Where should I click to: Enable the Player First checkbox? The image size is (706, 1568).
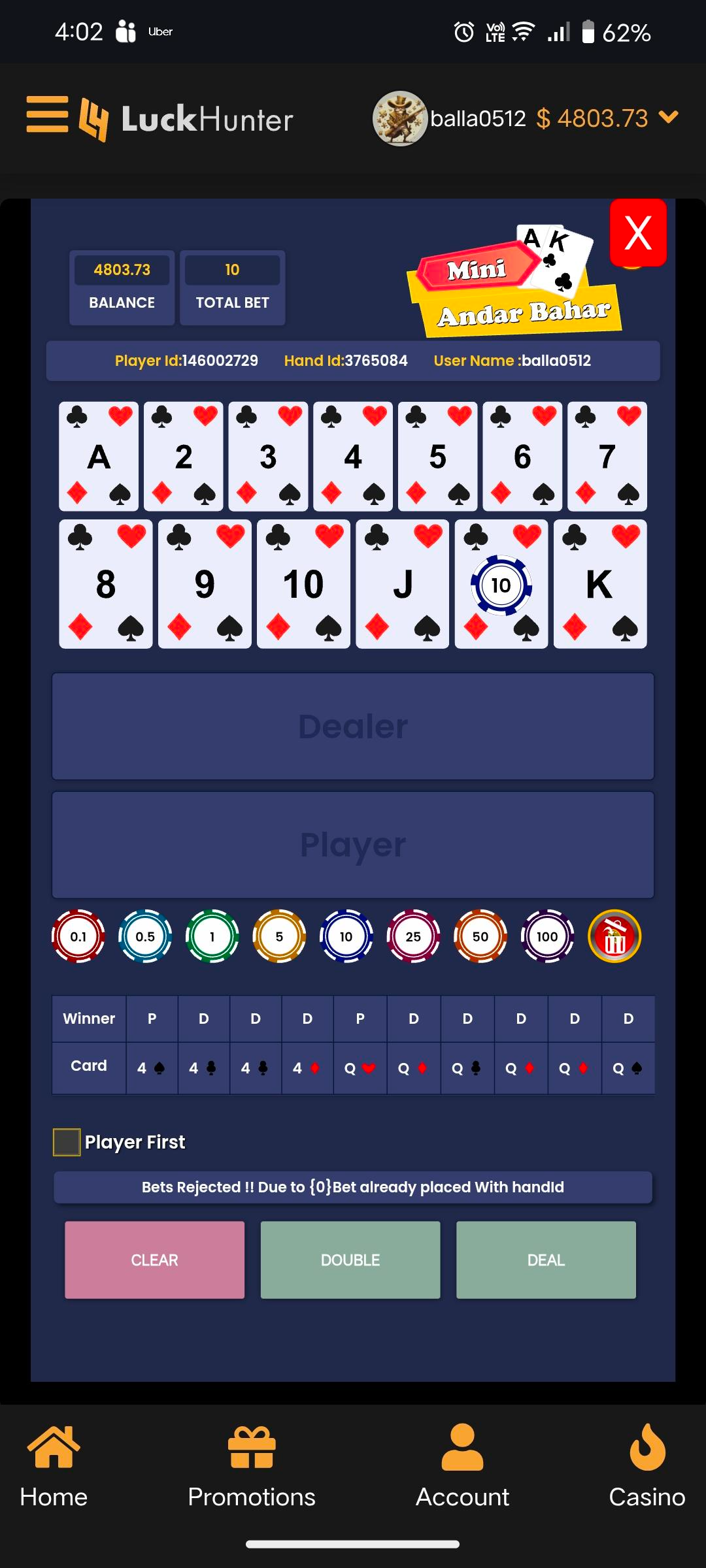click(x=67, y=1142)
